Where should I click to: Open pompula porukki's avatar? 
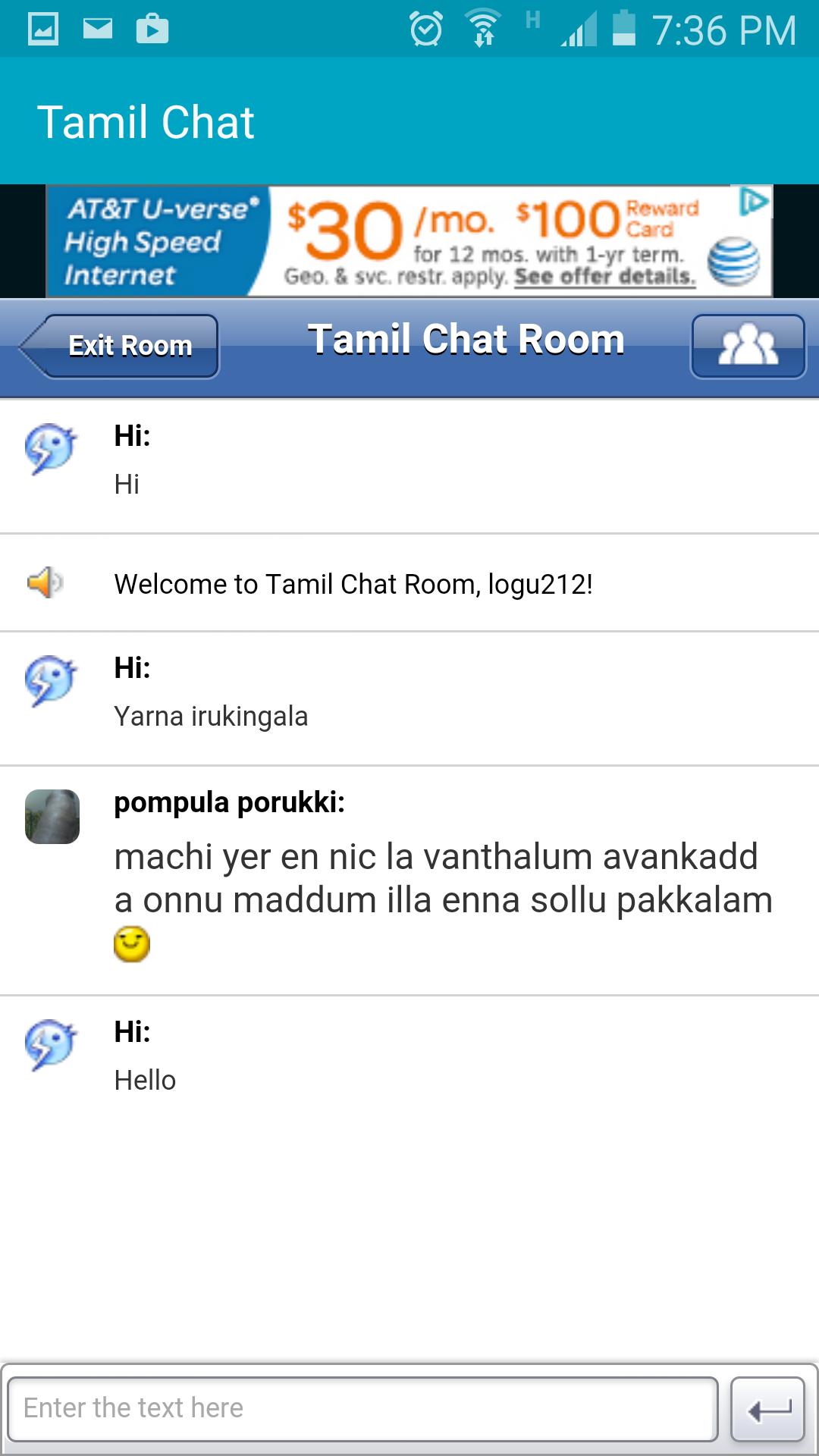point(52,817)
